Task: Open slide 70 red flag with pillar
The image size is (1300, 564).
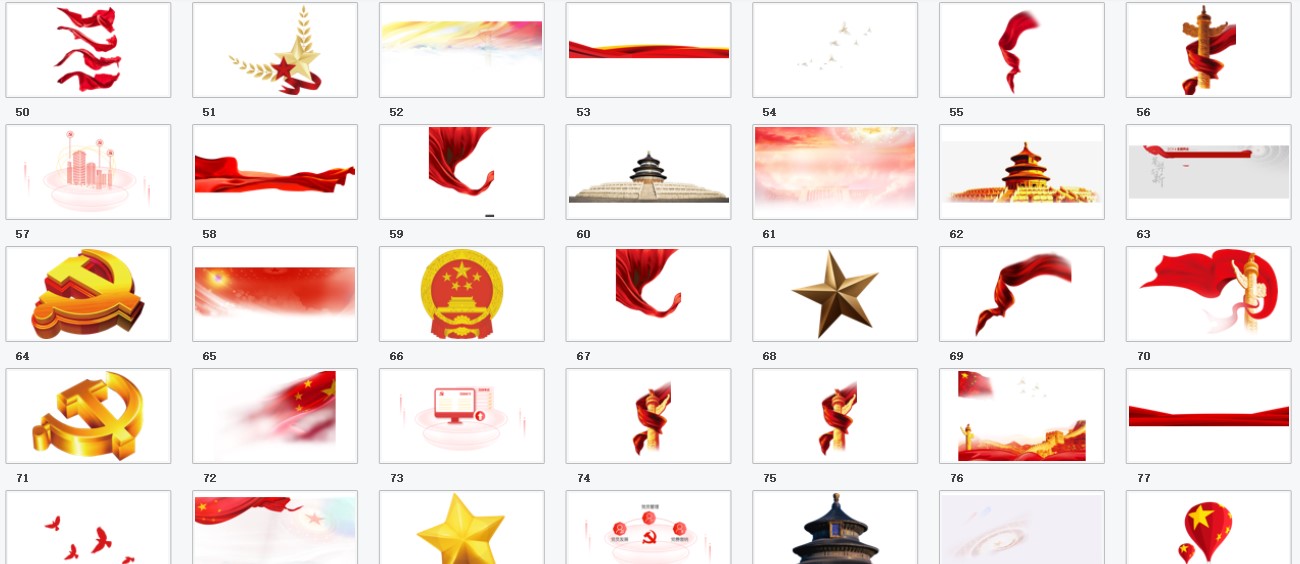Action: 1208,294
